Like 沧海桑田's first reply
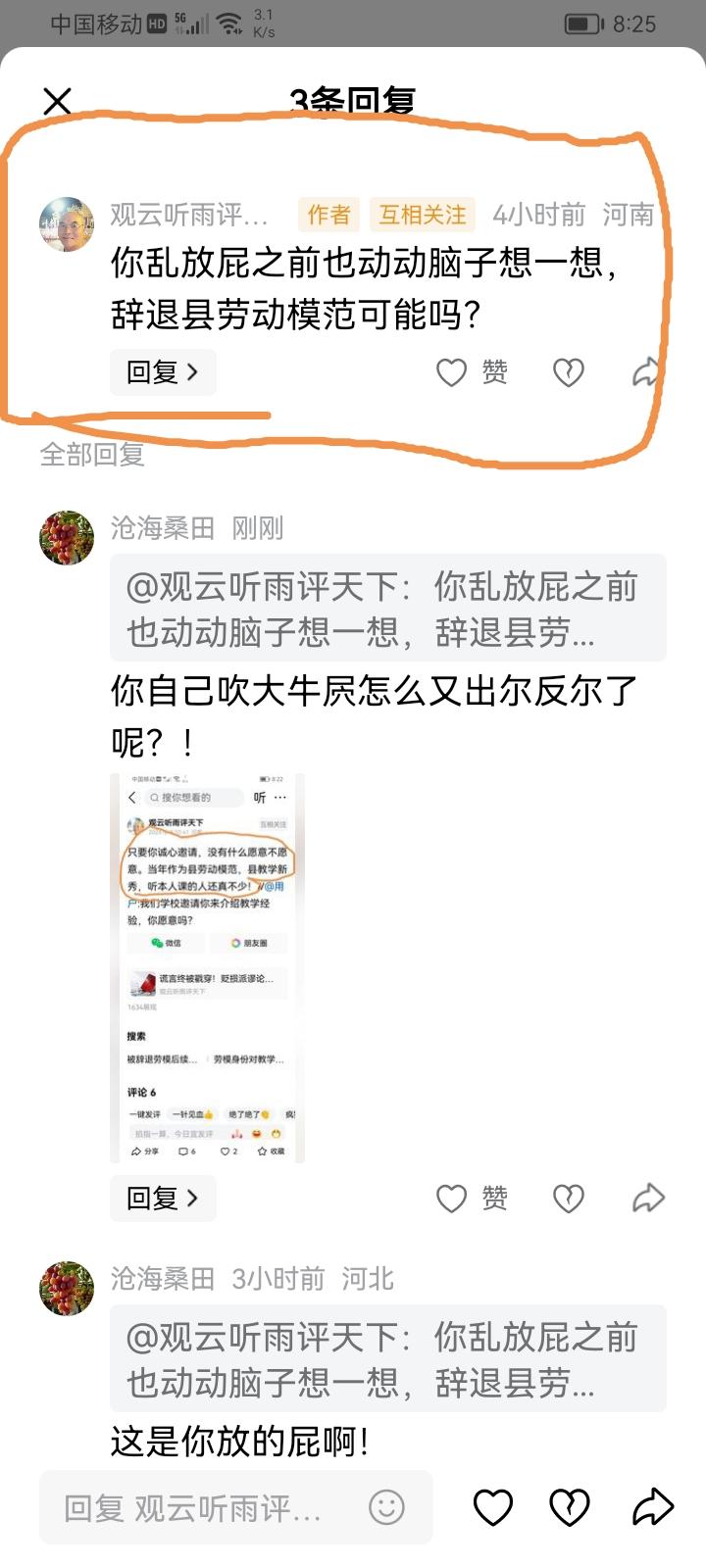The image size is (706, 1568). [x=450, y=1198]
